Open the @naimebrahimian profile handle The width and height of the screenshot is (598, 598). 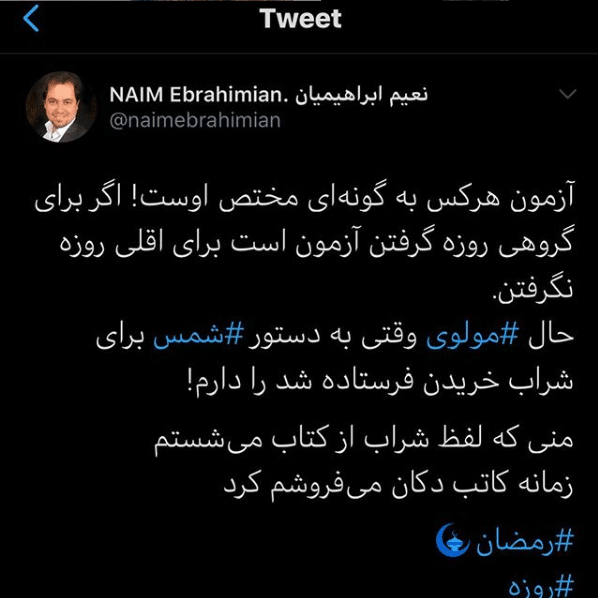(x=195, y=121)
